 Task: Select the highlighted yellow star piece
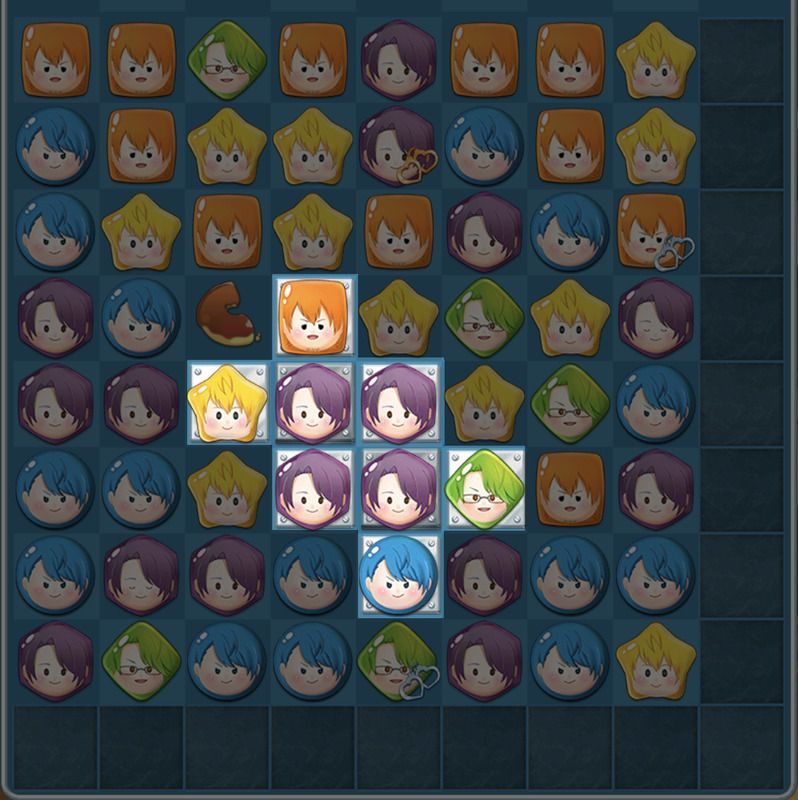228,403
